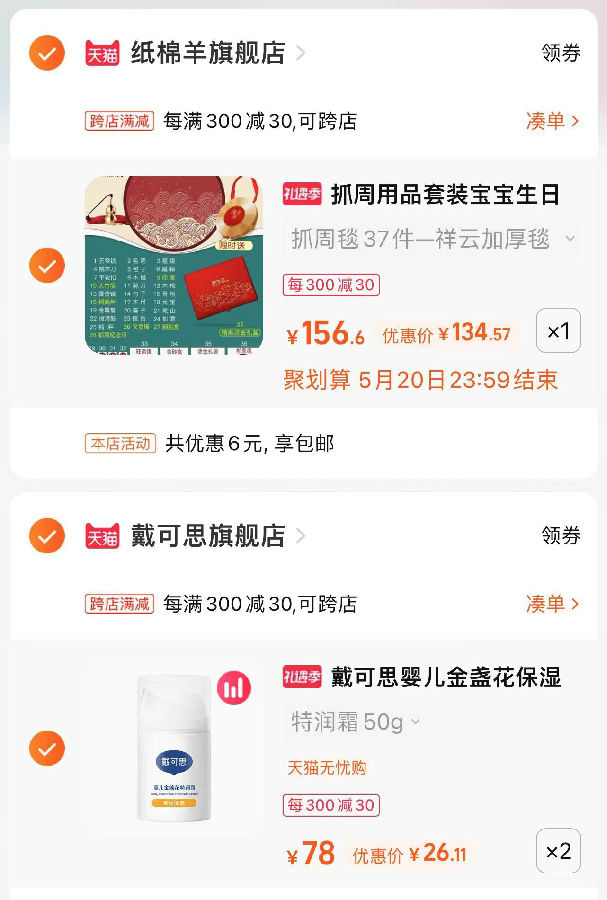Open the 抓周用品套装宝宝生日 product title

(x=445, y=194)
